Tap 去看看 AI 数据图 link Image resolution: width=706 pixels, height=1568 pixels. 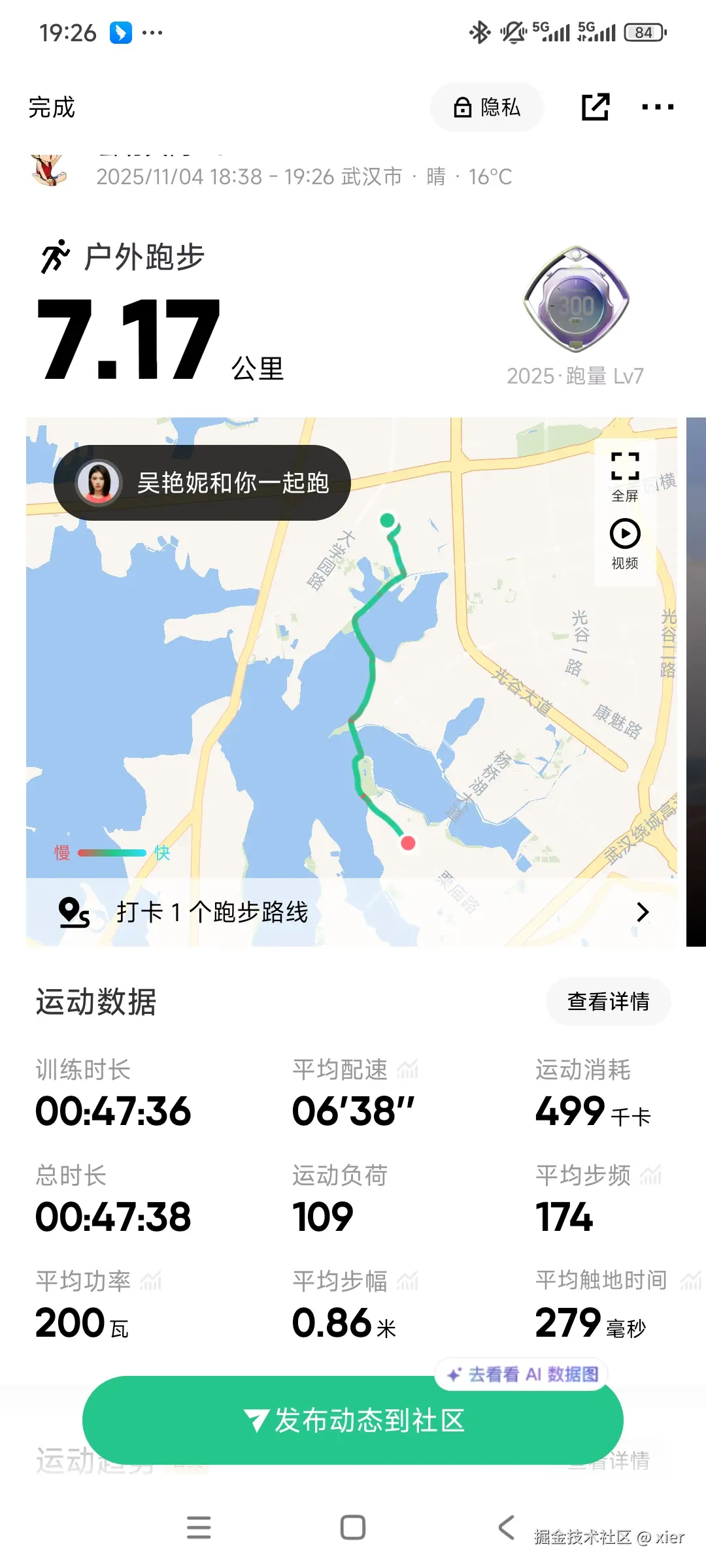pyautogui.click(x=522, y=1374)
